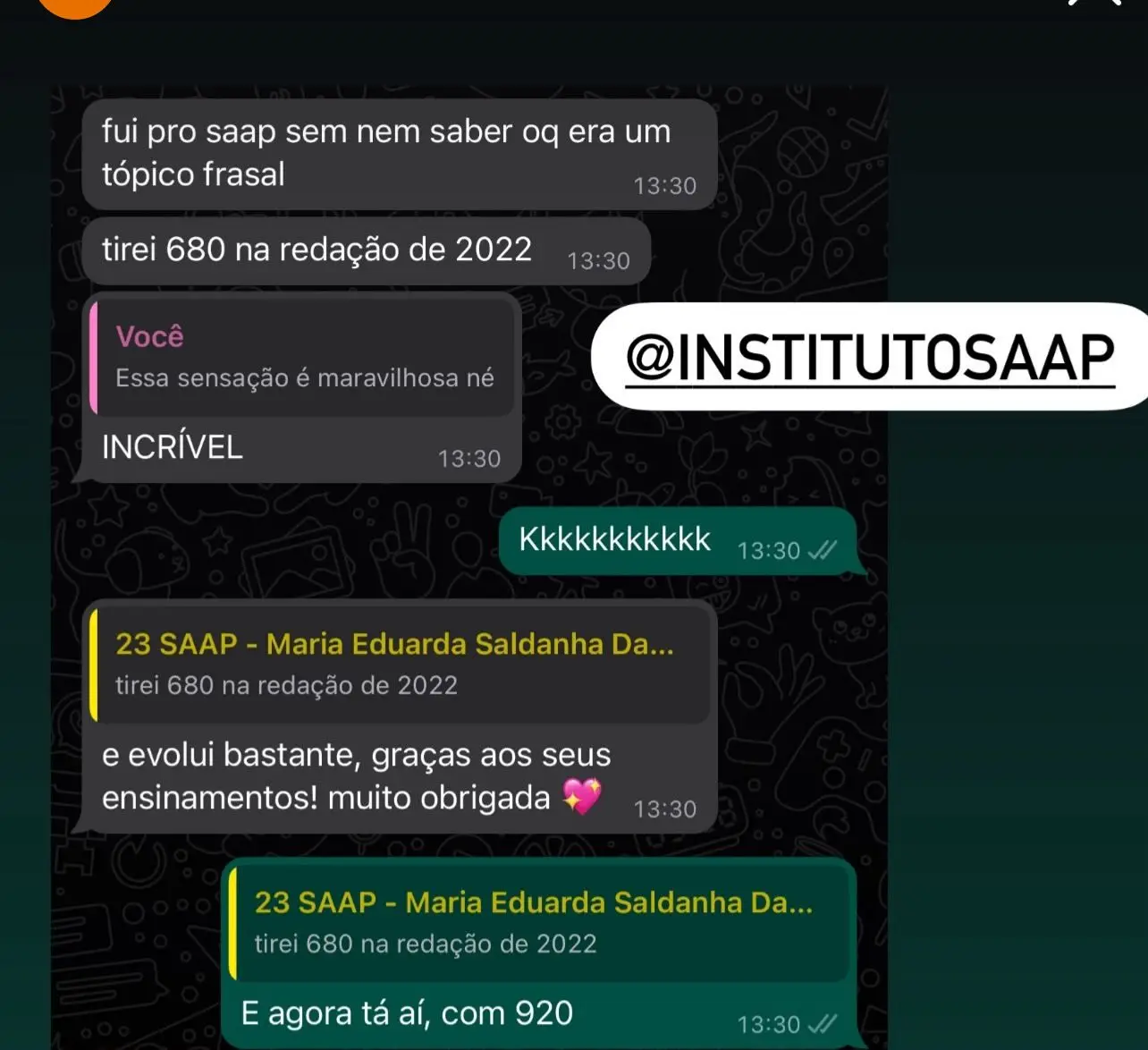This screenshot has height=1050, width=1148.
Task: Open the @INSTITUTOSAAP mention
Action: 869,357
